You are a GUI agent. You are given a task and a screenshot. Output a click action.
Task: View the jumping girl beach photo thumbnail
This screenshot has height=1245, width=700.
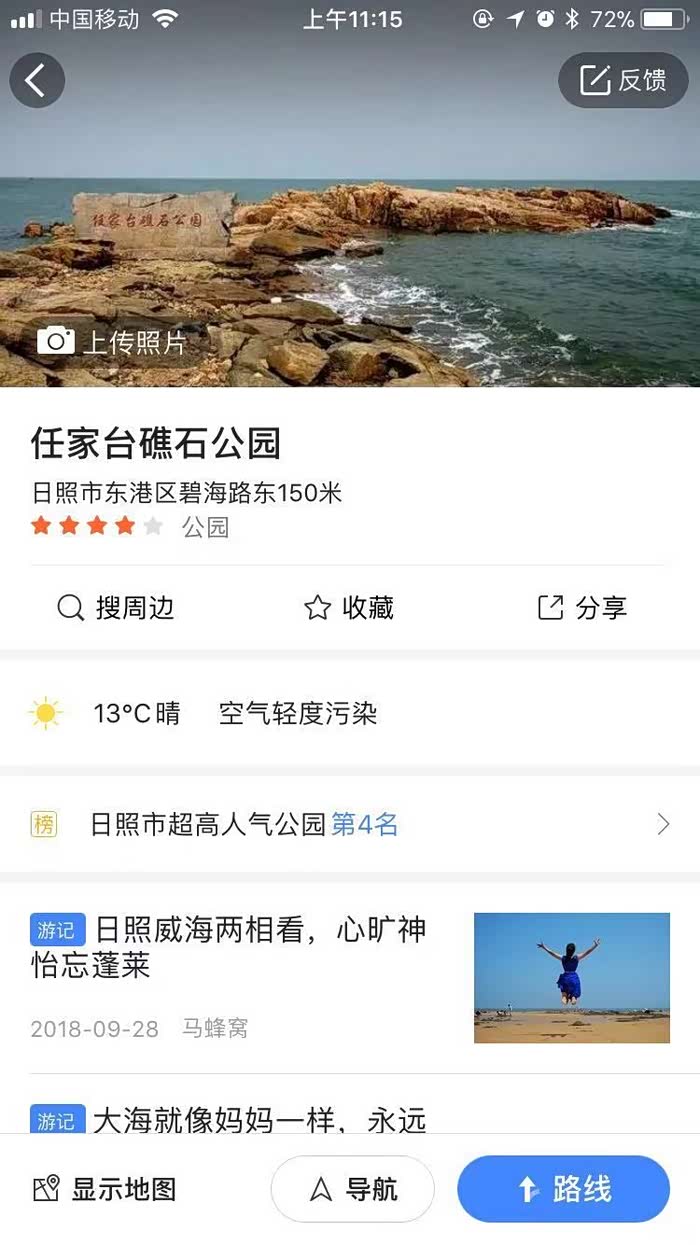tap(571, 977)
